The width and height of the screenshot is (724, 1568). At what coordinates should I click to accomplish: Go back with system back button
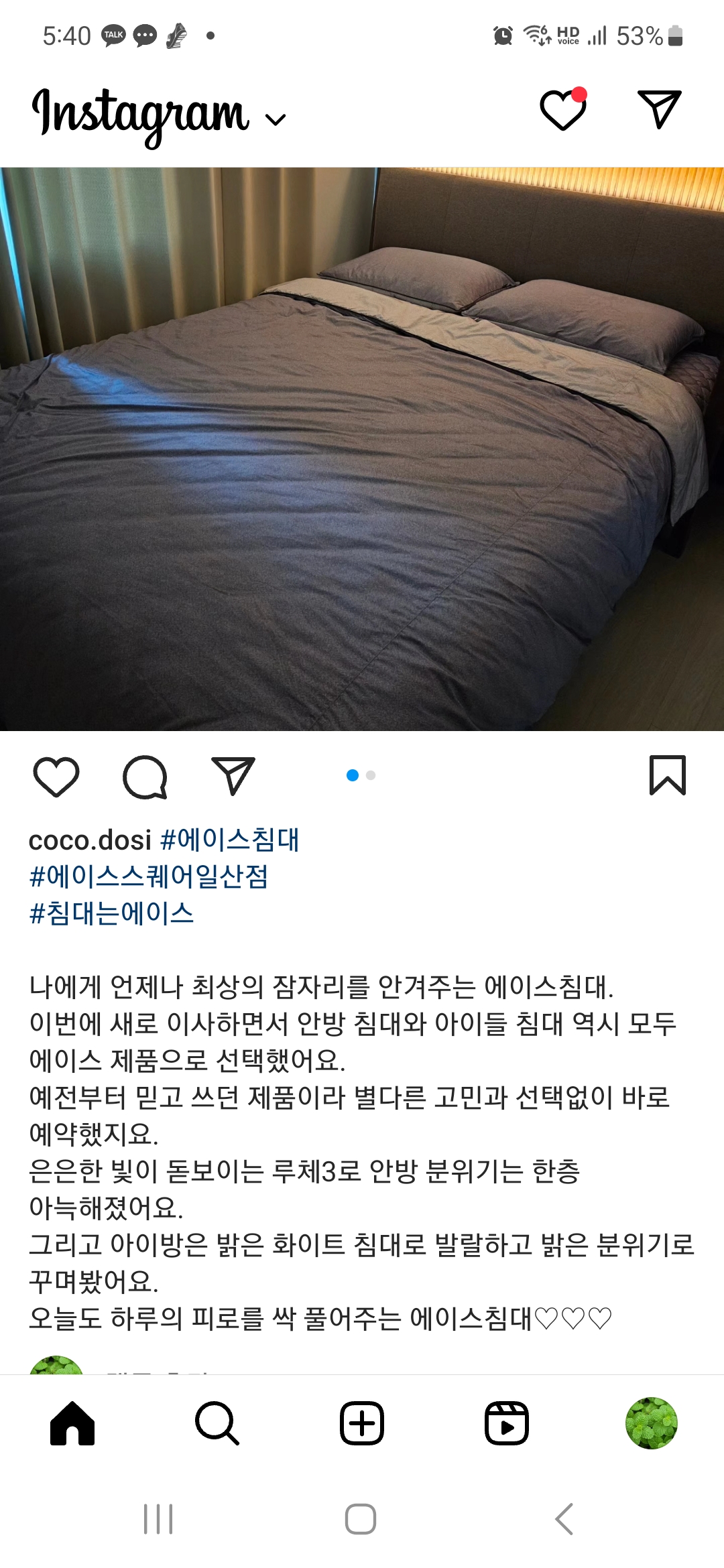pyautogui.click(x=564, y=1519)
